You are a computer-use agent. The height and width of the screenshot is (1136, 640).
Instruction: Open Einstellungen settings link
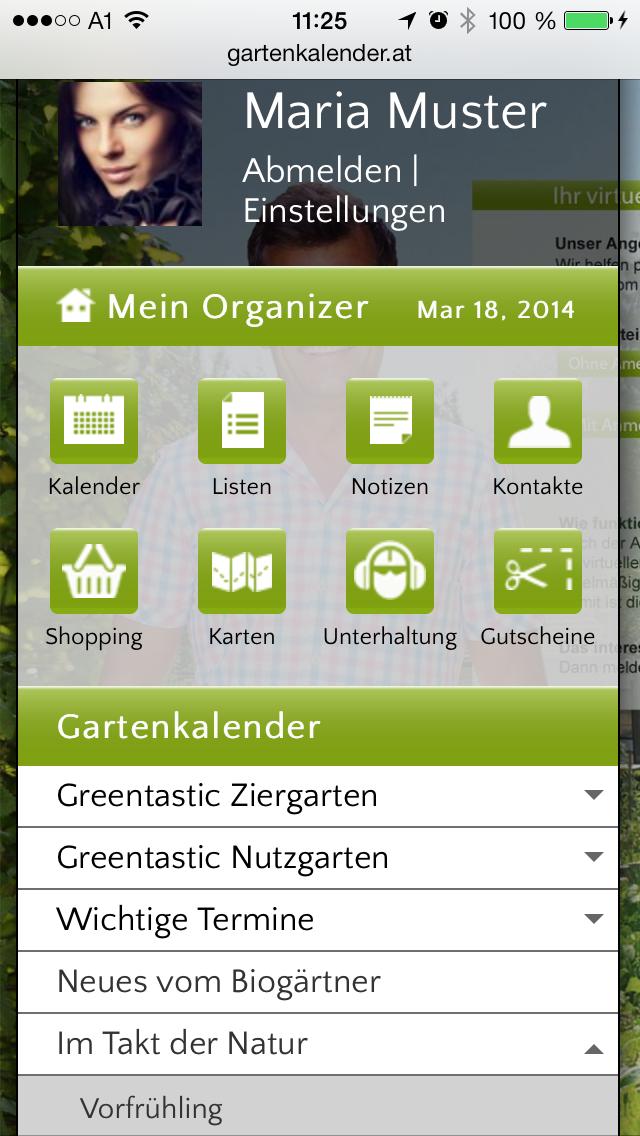coord(344,212)
